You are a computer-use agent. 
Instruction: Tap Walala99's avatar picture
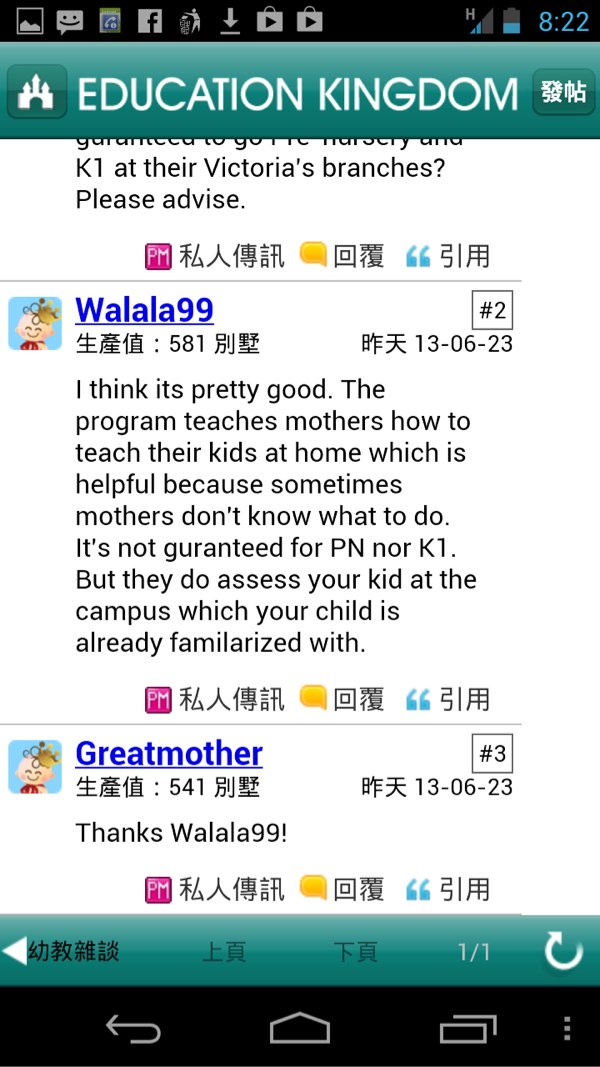pos(35,323)
